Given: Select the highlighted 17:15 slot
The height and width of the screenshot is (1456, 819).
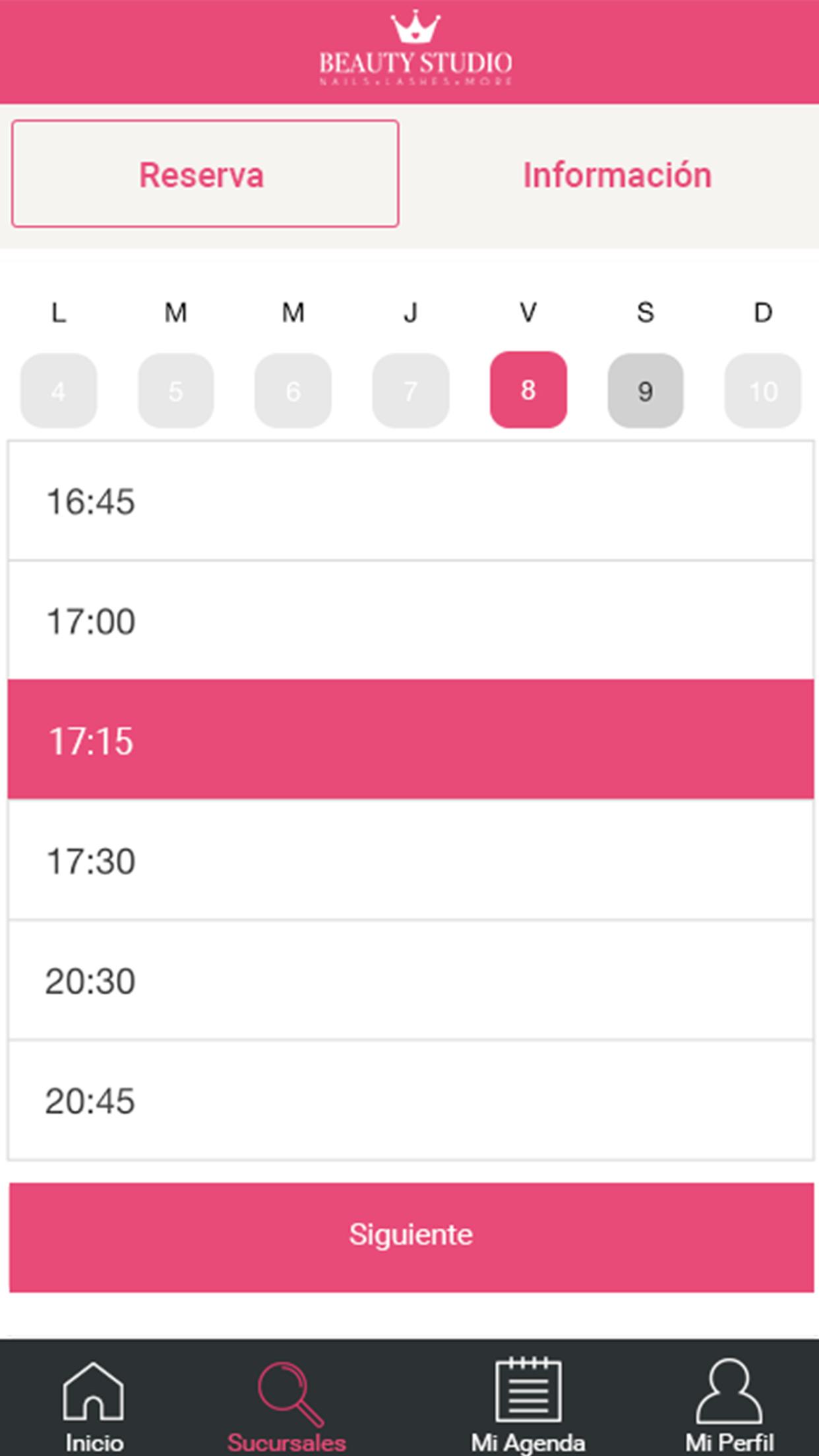Looking at the screenshot, I should (410, 740).
